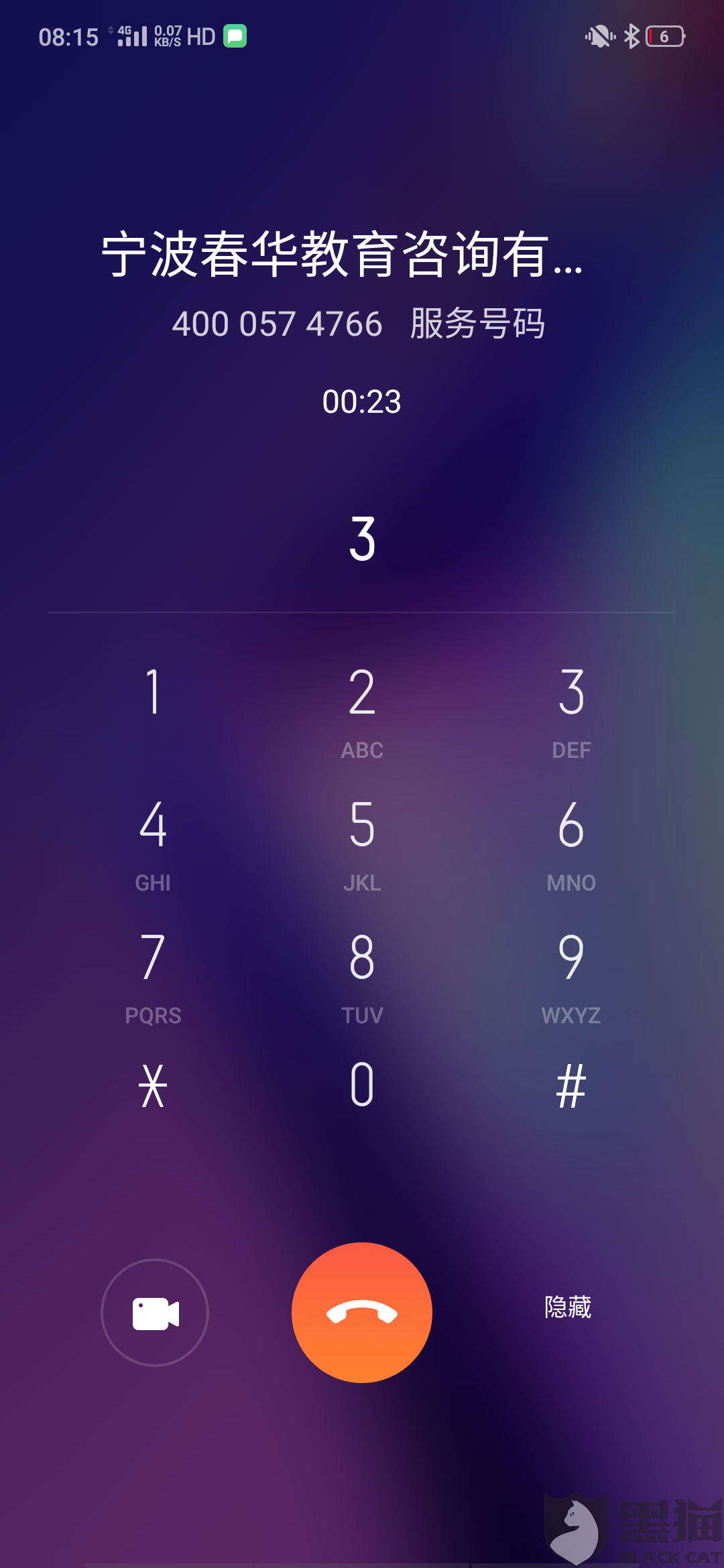Hide the dial pad (隐藏)
The height and width of the screenshot is (1568, 724).
(568, 1307)
